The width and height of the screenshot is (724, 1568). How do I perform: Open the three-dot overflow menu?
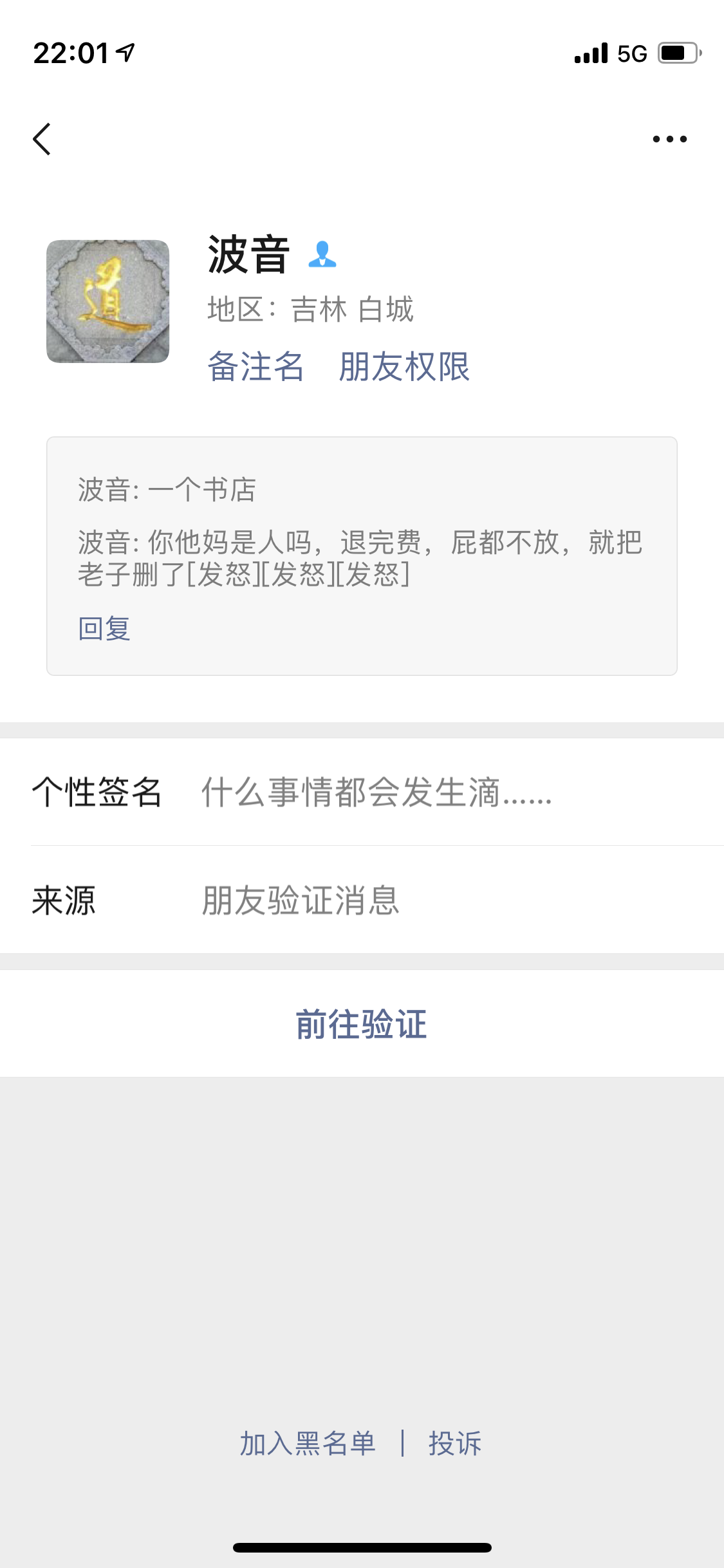click(x=669, y=139)
